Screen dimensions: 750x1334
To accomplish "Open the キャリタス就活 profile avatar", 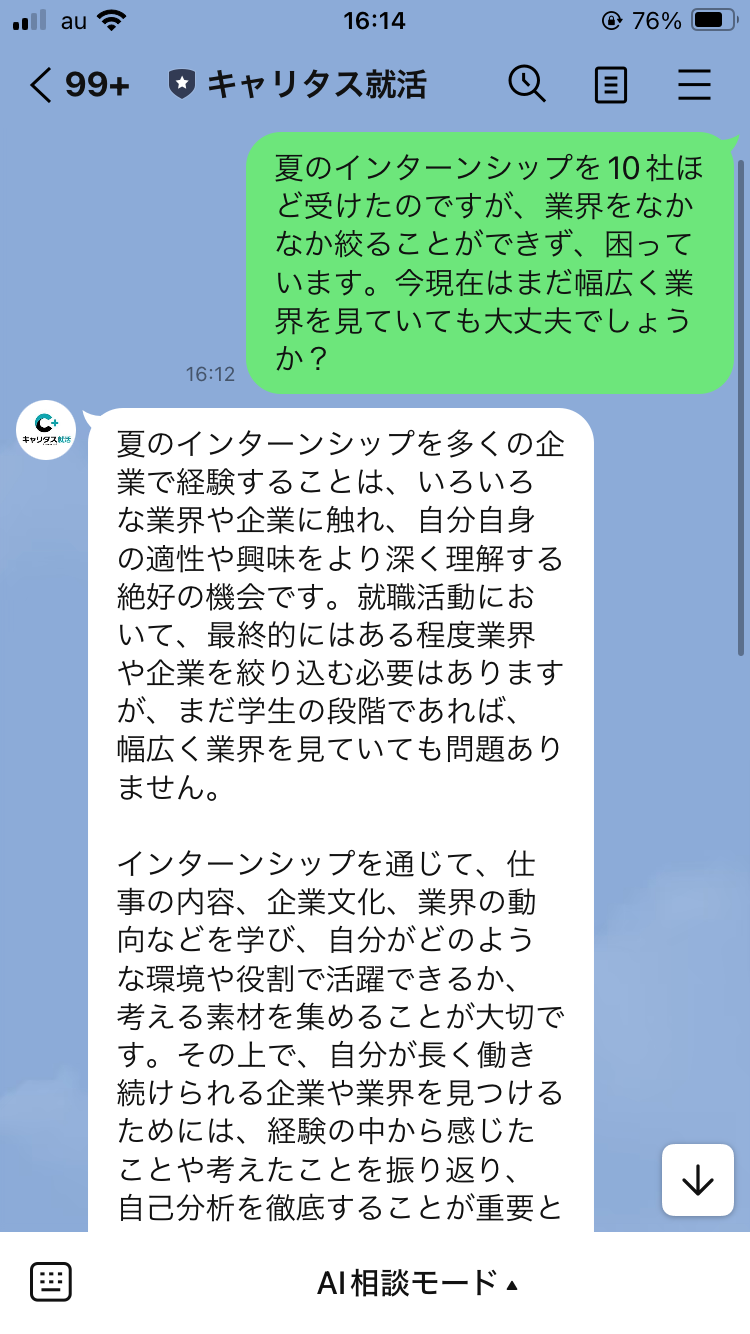I will [x=46, y=431].
